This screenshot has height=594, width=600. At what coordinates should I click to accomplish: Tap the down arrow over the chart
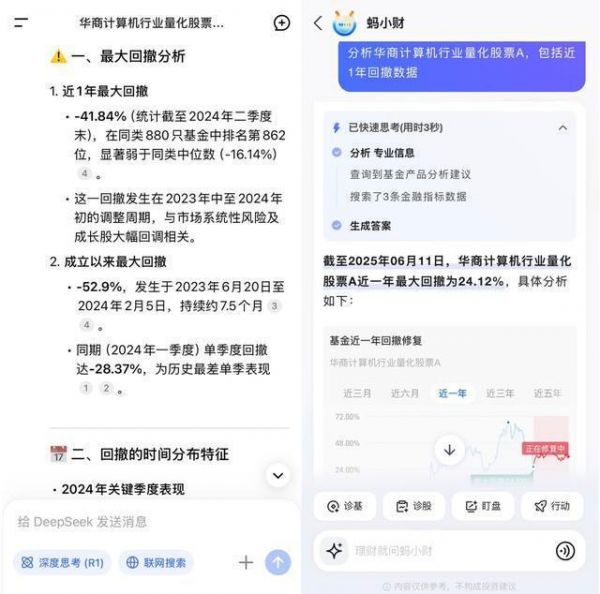449,450
